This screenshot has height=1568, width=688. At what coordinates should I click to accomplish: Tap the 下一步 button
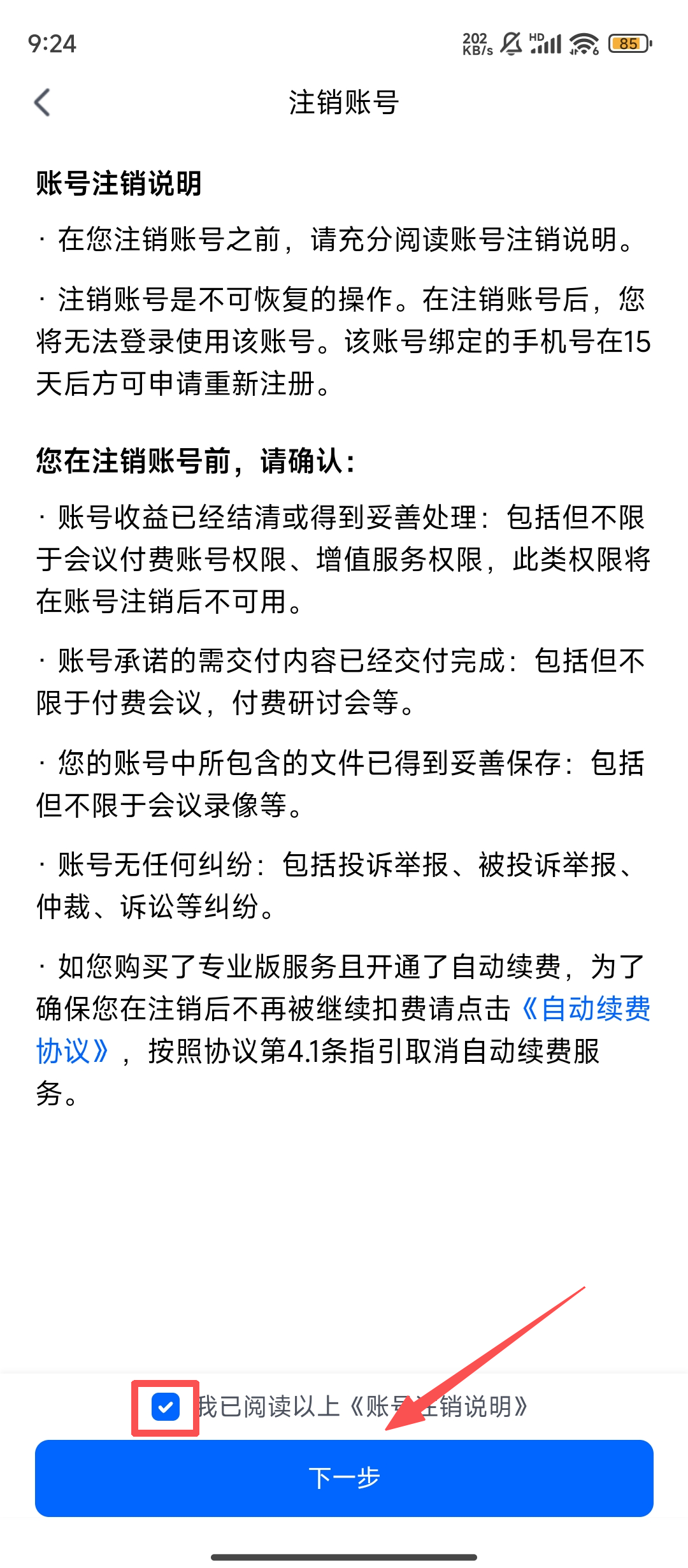point(344,1478)
